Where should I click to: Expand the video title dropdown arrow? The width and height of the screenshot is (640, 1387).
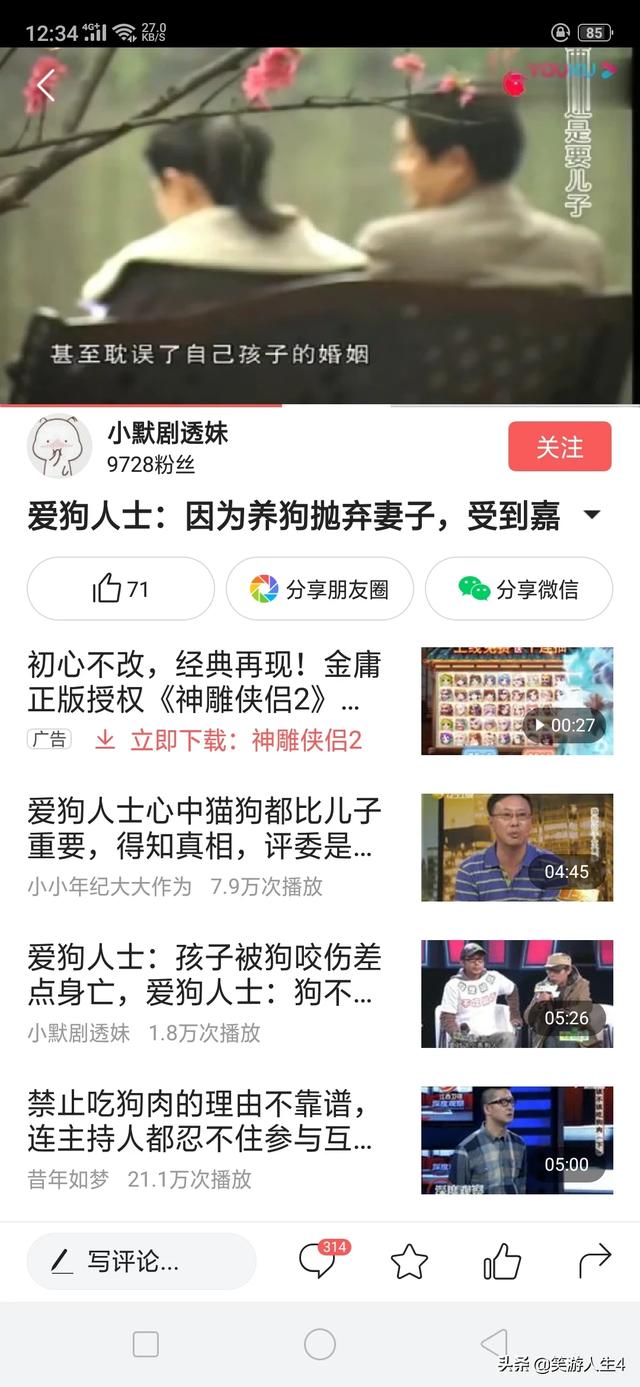tap(592, 516)
